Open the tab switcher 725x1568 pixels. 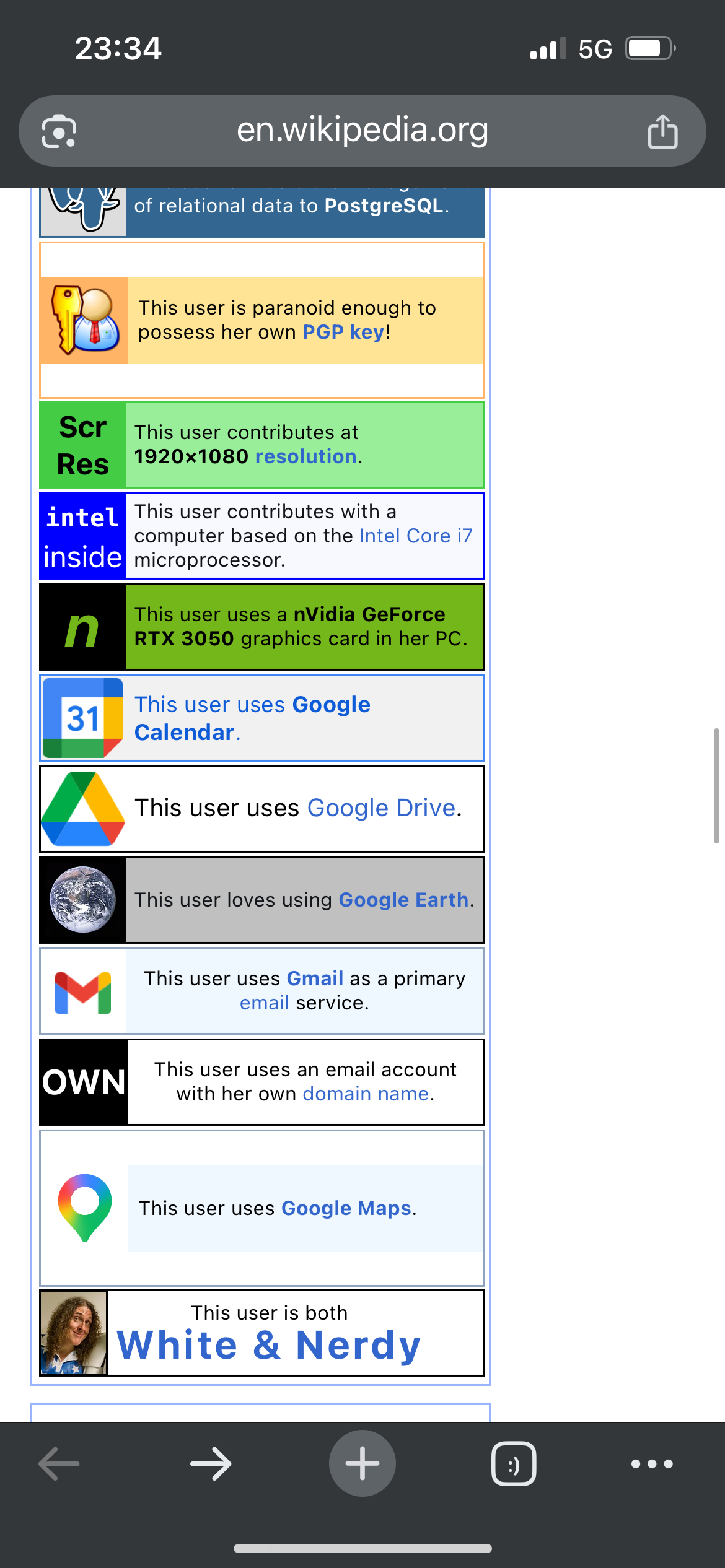pos(514,1464)
